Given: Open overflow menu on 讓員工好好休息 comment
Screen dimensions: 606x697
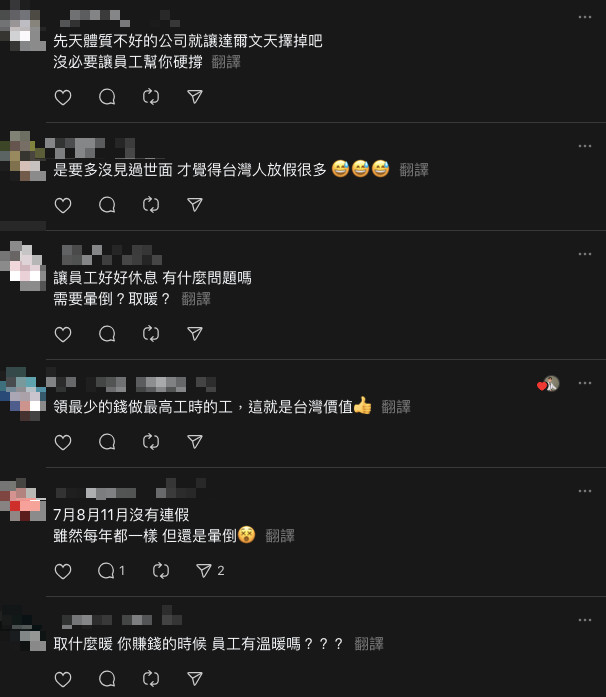Looking at the screenshot, I should coord(585,254).
